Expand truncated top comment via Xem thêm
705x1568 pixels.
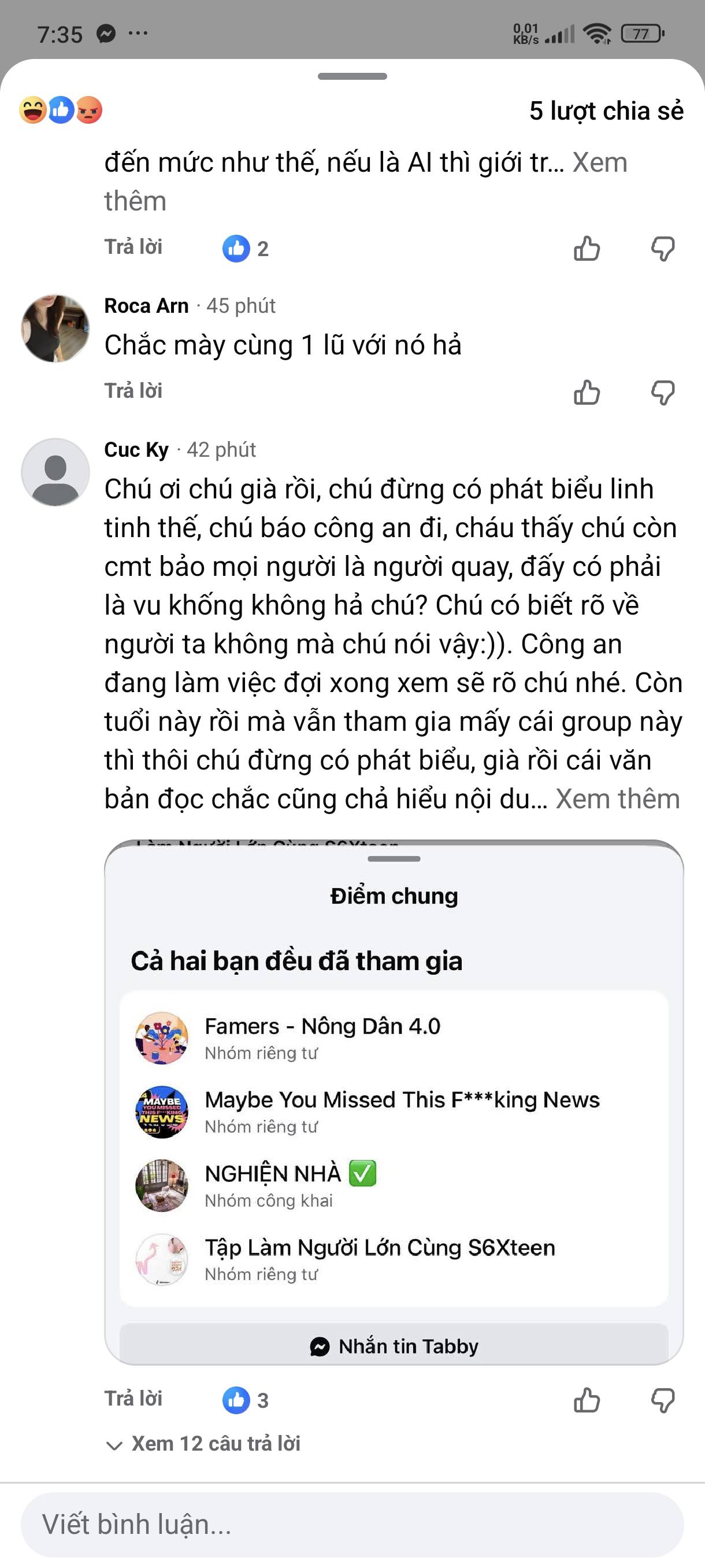pyautogui.click(x=599, y=163)
